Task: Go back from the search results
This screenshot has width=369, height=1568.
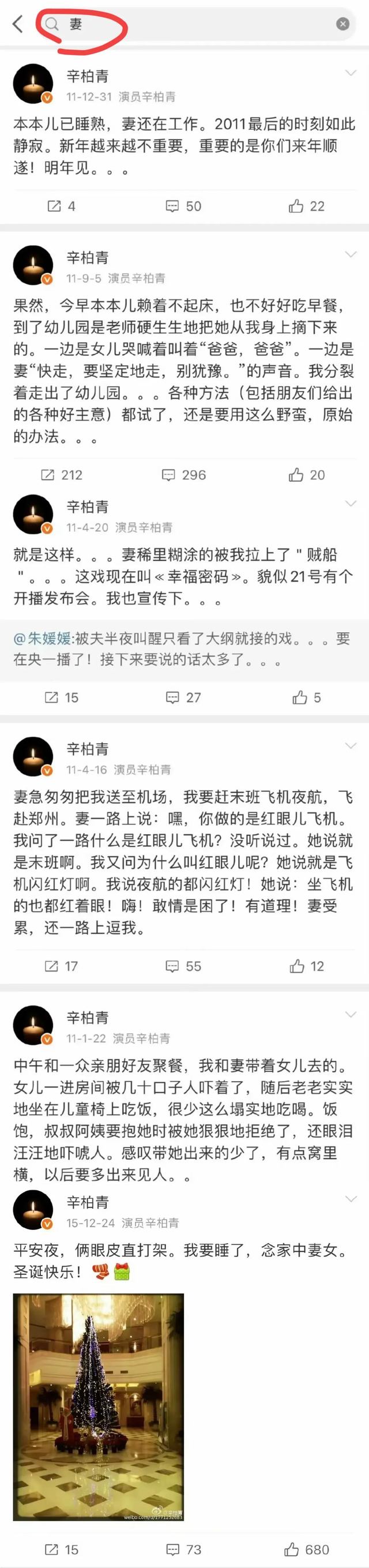Action: [17, 24]
